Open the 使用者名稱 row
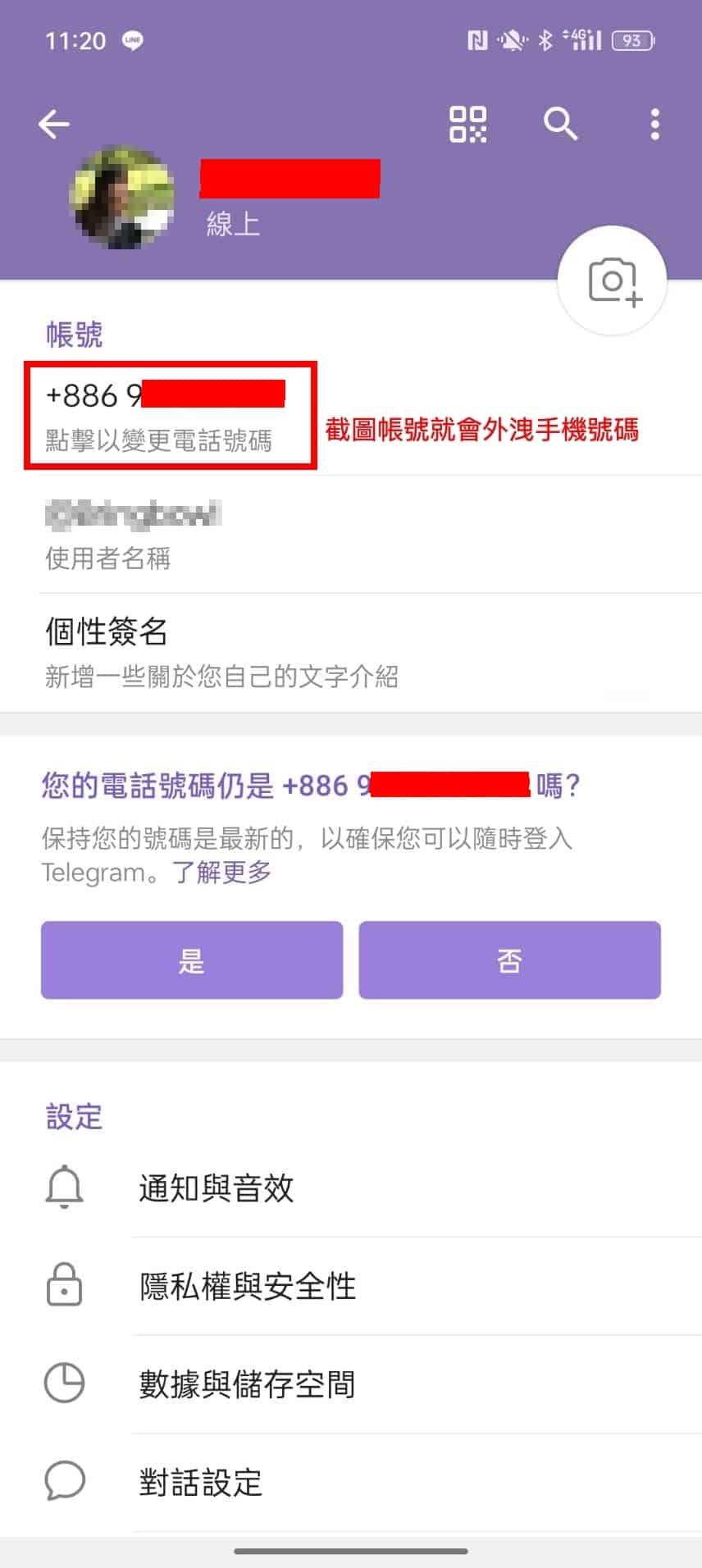 [x=351, y=535]
